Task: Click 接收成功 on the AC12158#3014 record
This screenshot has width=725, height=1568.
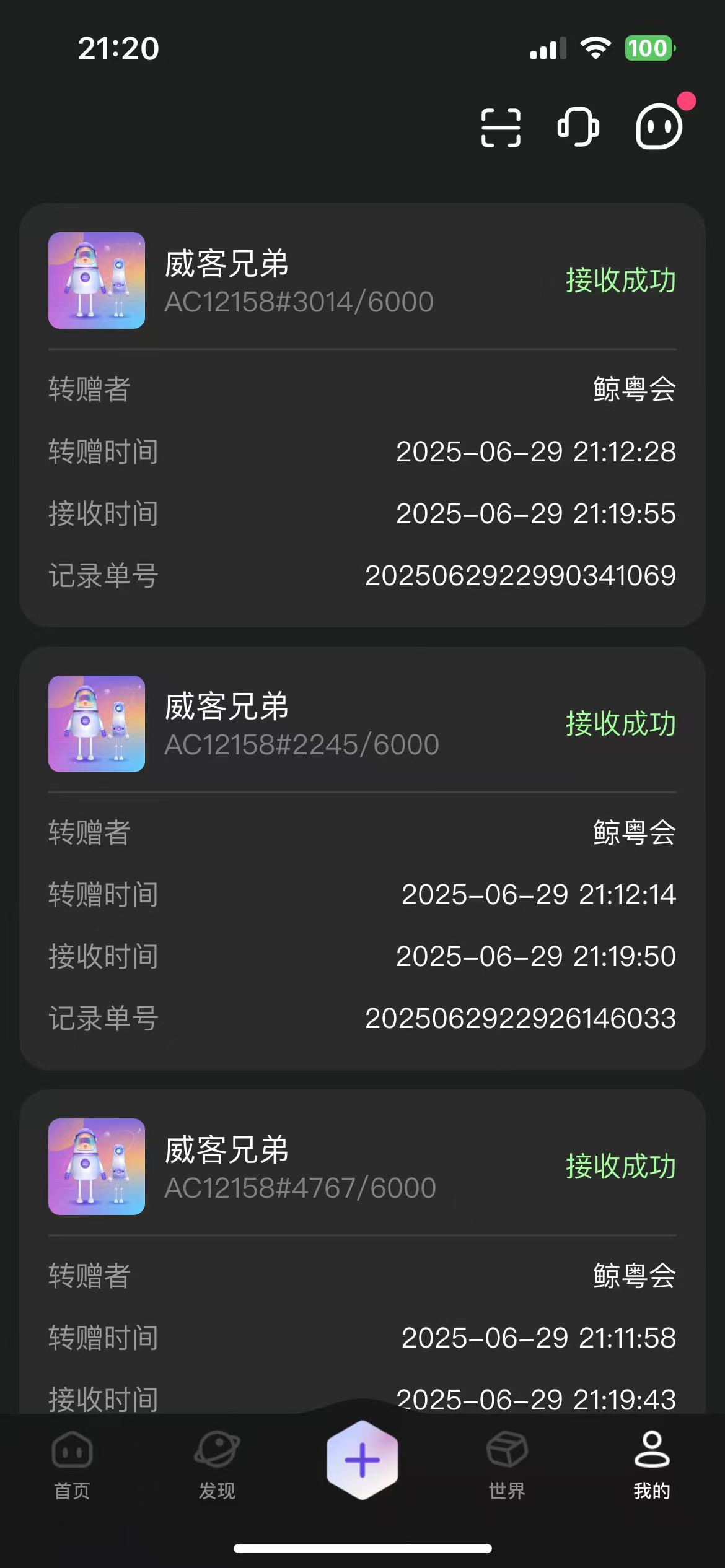Action: 621,282
